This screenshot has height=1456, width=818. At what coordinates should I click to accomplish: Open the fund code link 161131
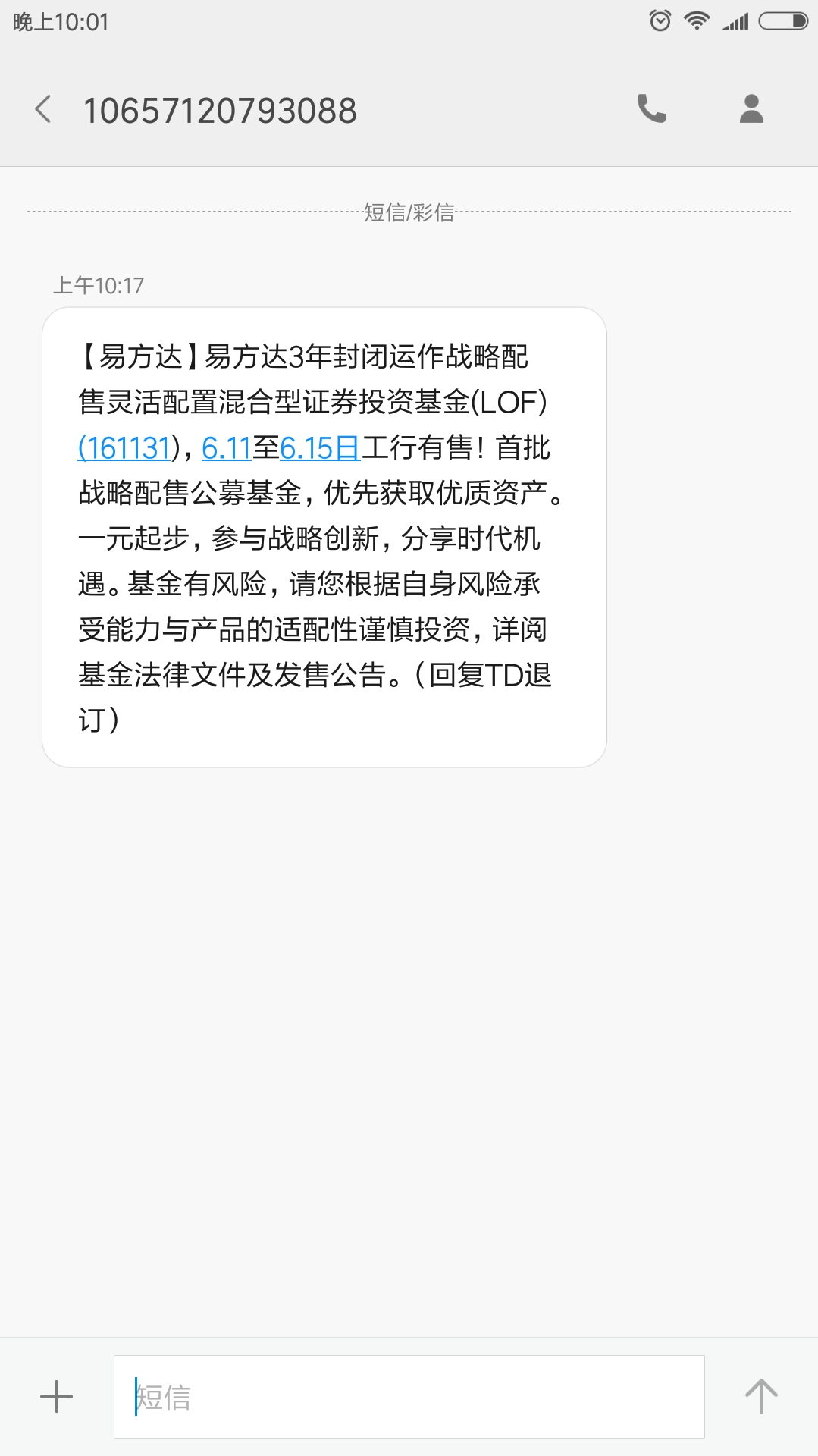click(124, 449)
